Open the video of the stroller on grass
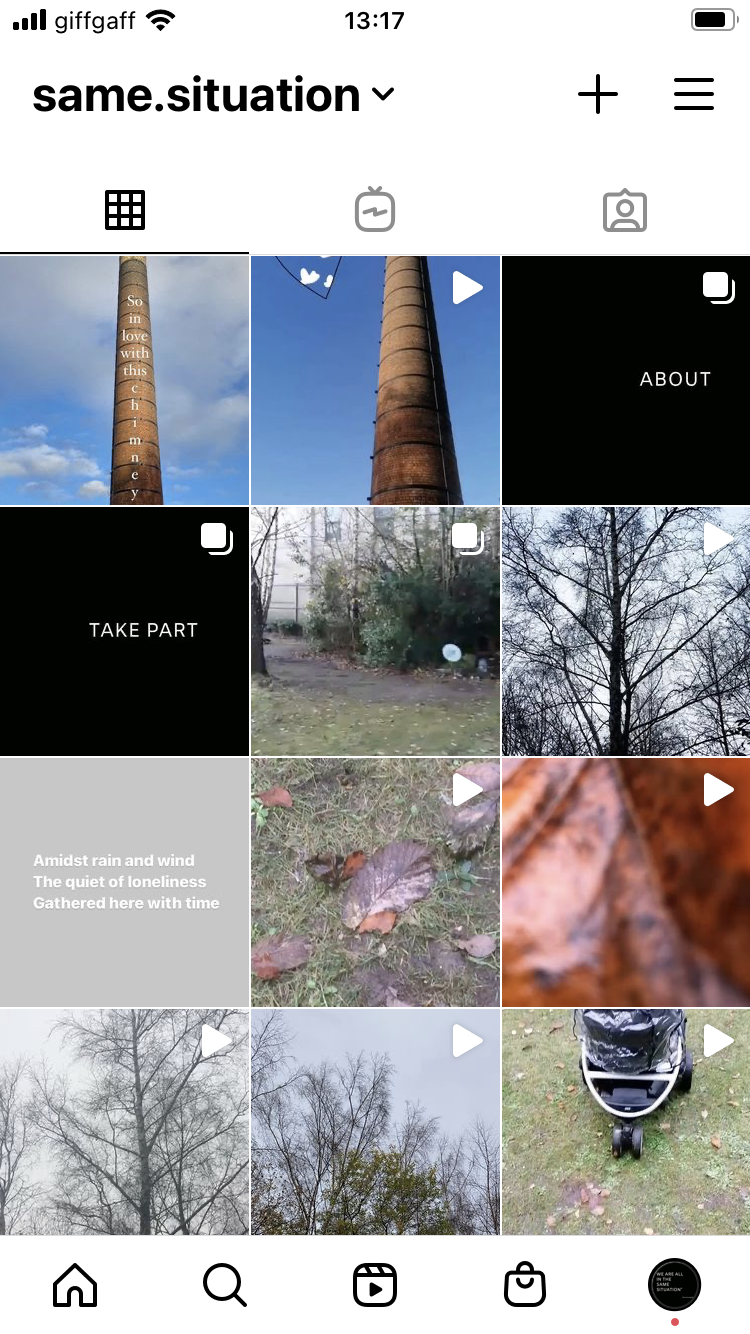 (626, 1122)
